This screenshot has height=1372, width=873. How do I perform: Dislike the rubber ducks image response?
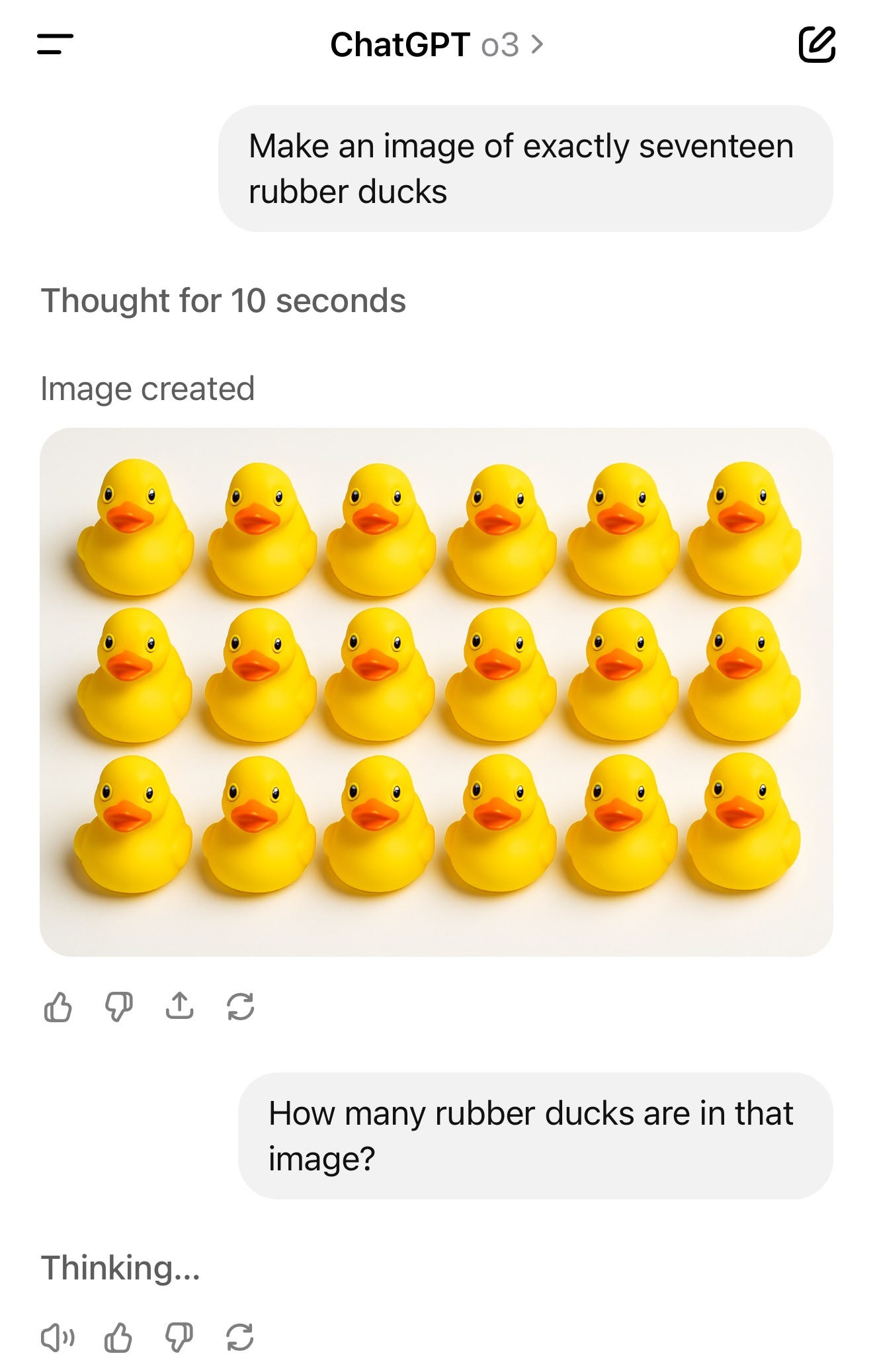point(119,1007)
